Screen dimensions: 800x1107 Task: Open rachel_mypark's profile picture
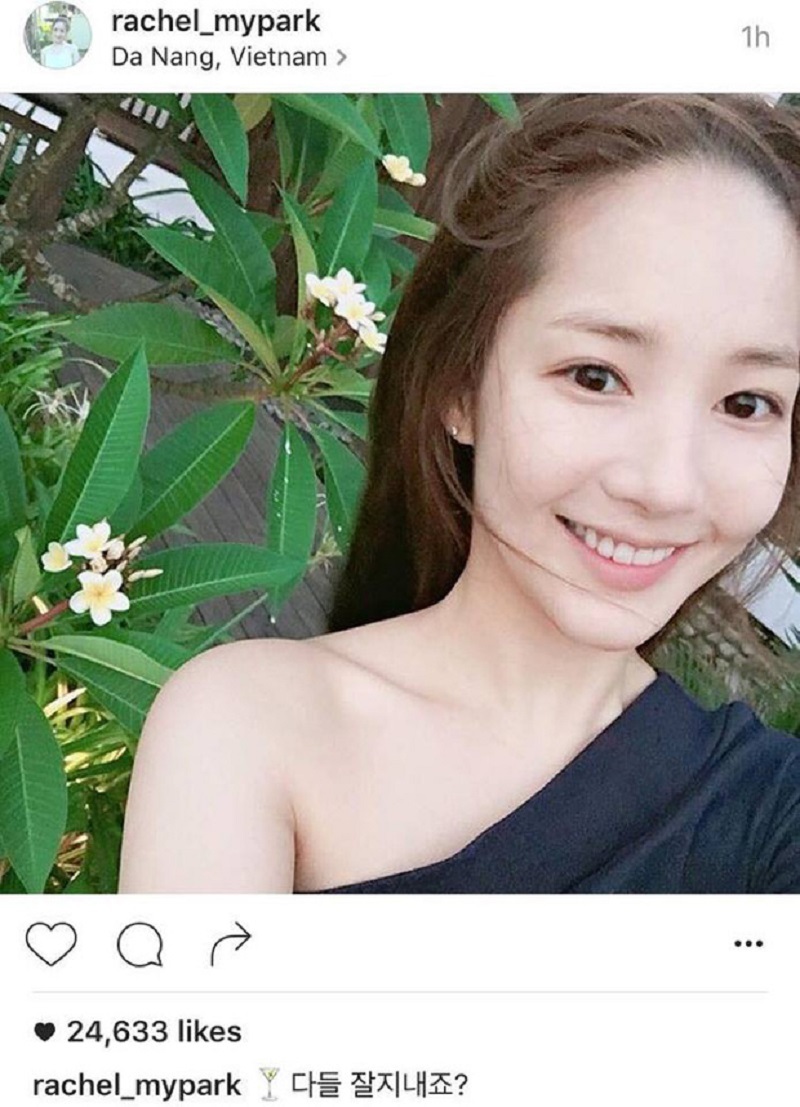click(58, 36)
